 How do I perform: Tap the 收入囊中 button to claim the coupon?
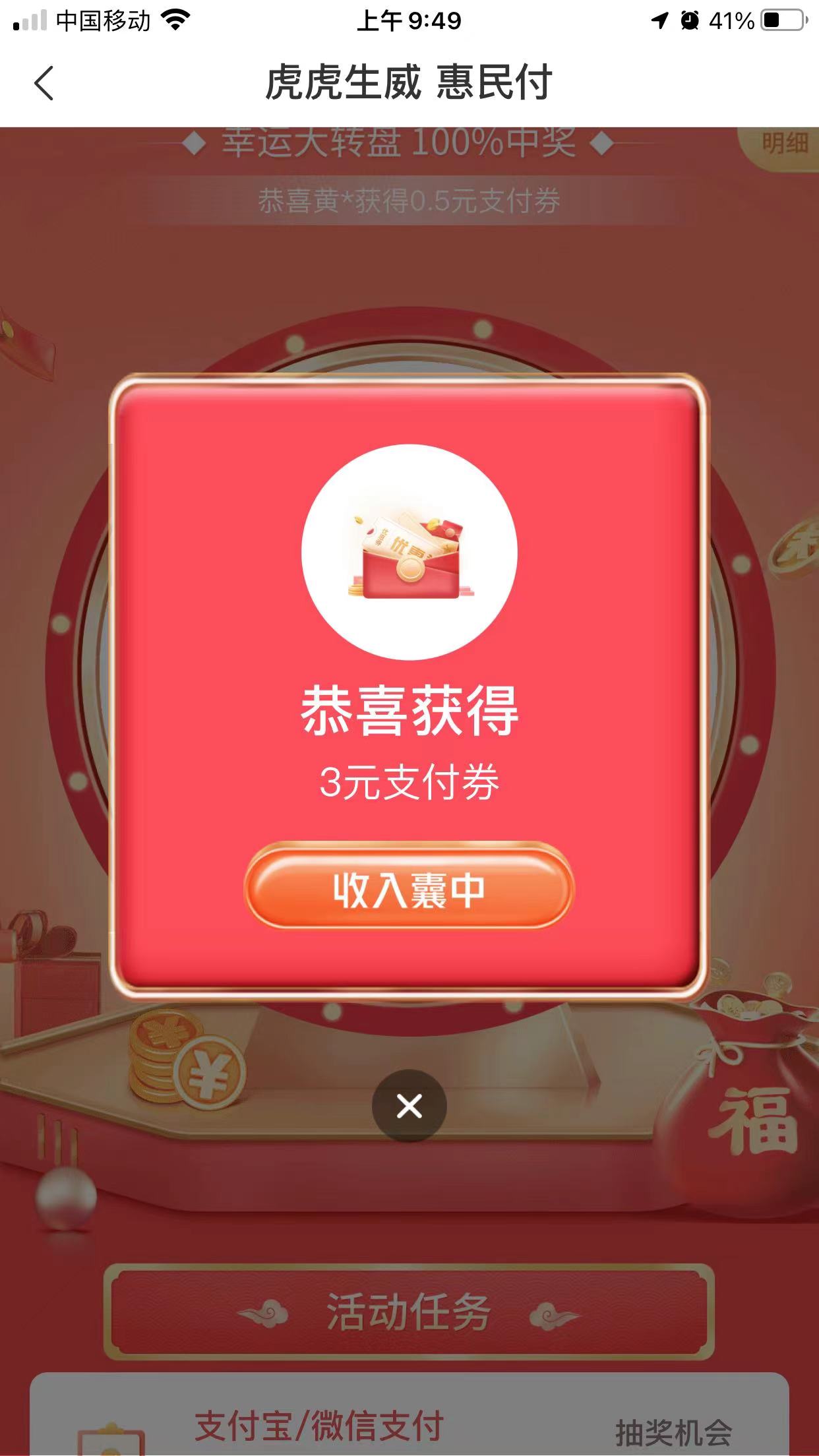pyautogui.click(x=409, y=886)
